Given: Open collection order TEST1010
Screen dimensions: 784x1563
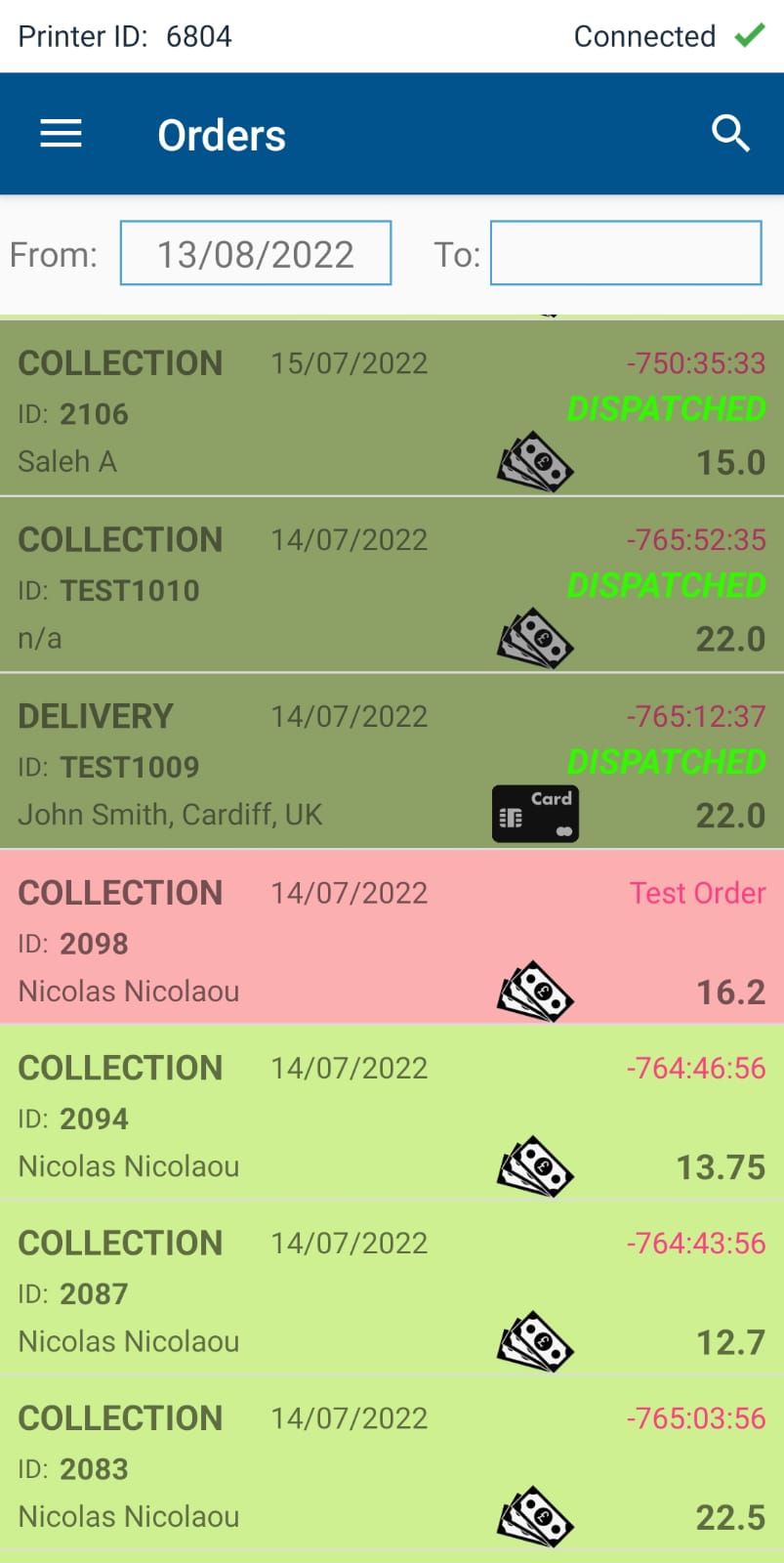Looking at the screenshot, I should (392, 585).
